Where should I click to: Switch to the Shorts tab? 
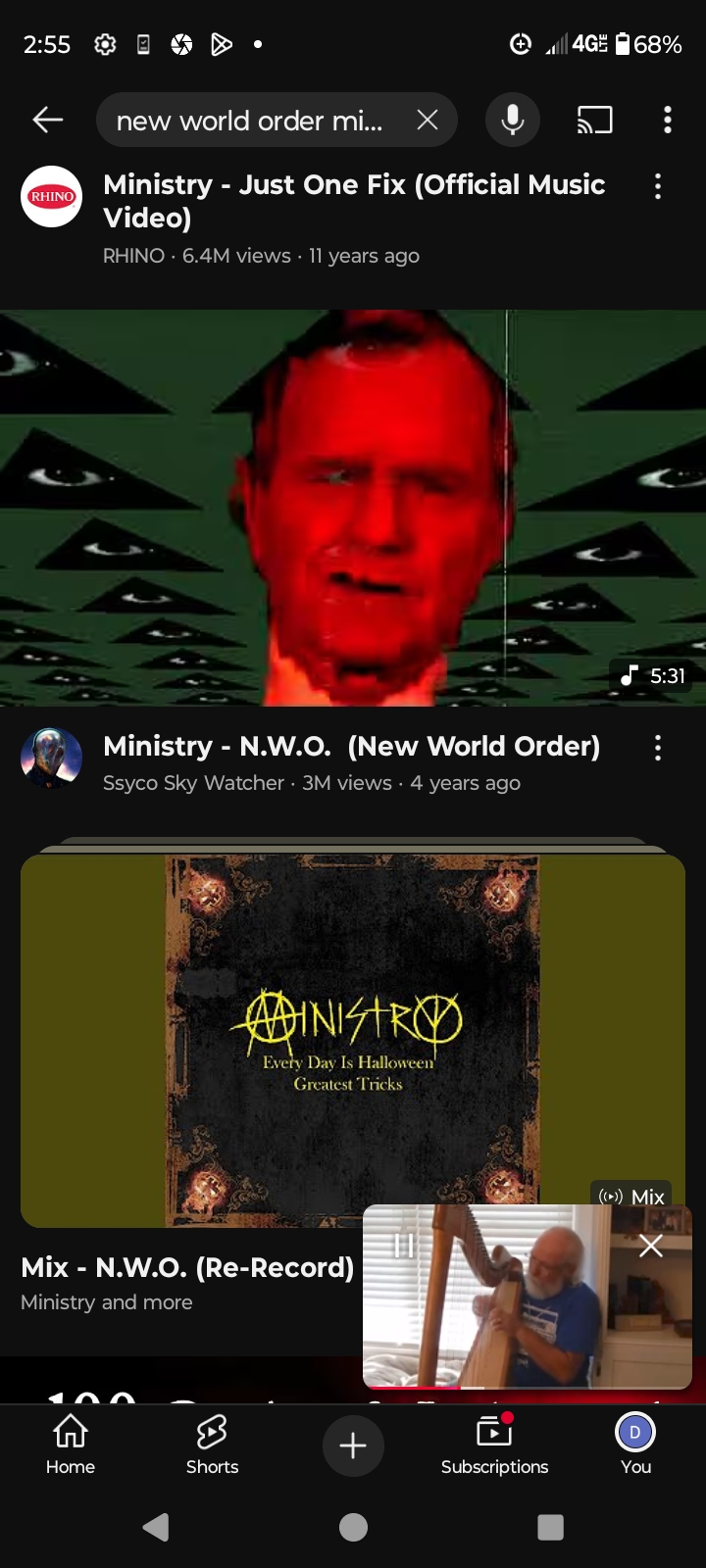tap(212, 1445)
